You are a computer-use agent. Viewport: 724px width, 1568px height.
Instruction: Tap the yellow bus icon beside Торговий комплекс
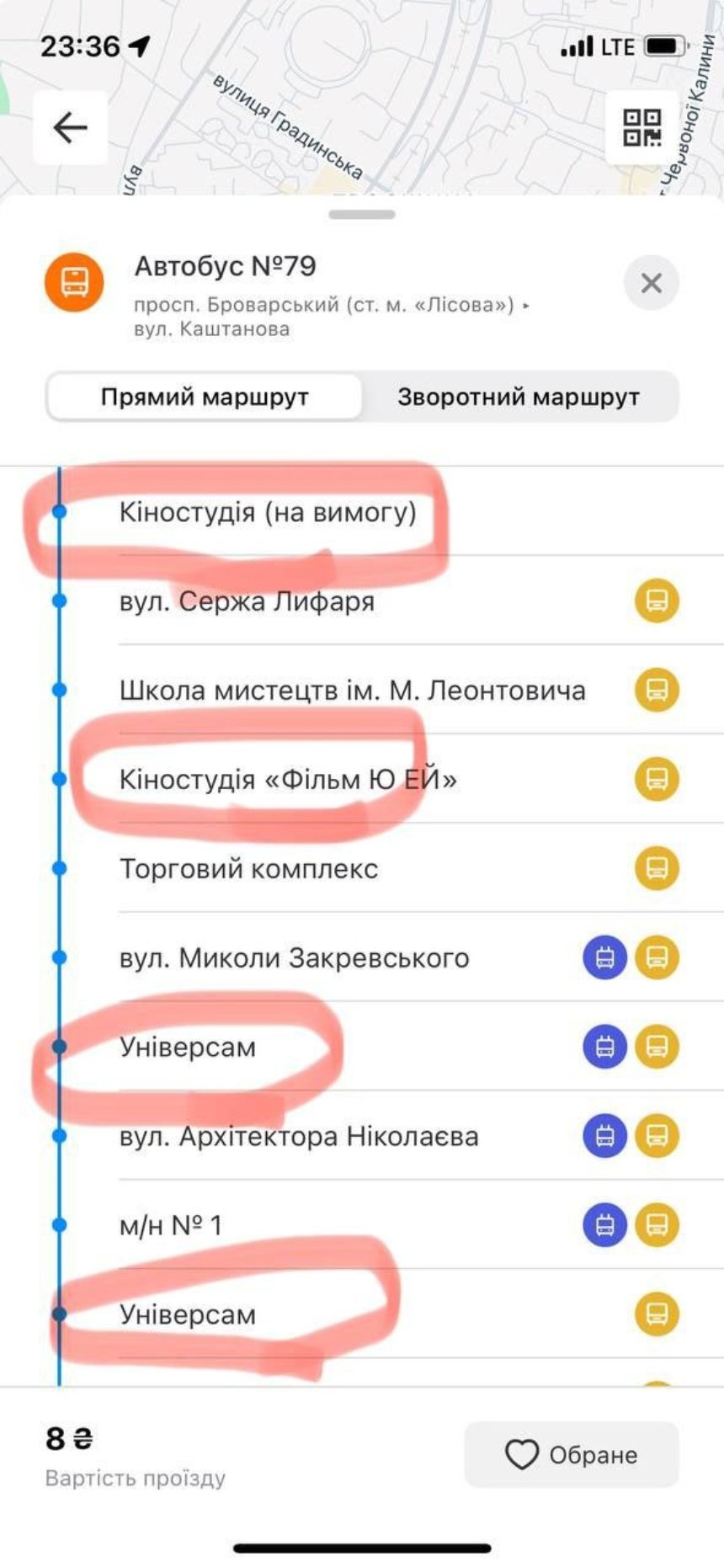click(x=656, y=869)
